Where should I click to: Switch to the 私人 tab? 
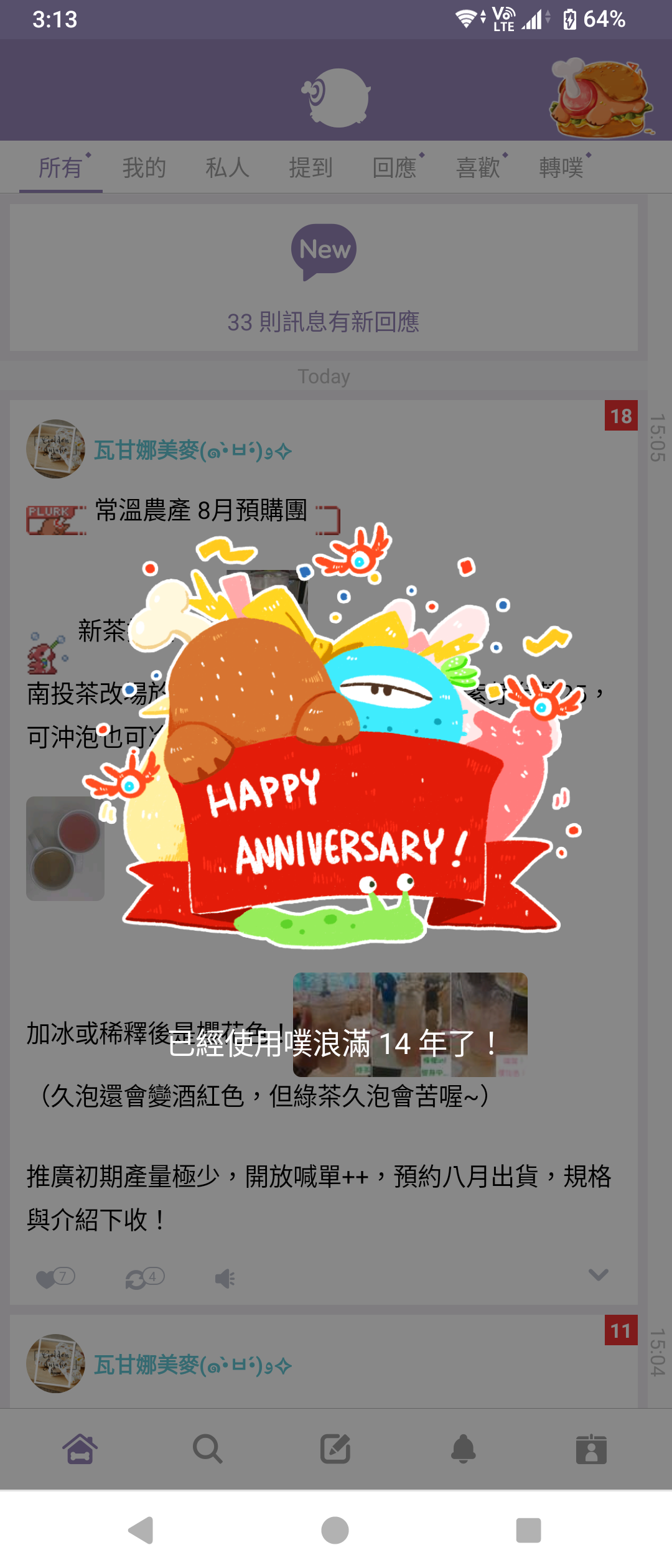(x=227, y=168)
